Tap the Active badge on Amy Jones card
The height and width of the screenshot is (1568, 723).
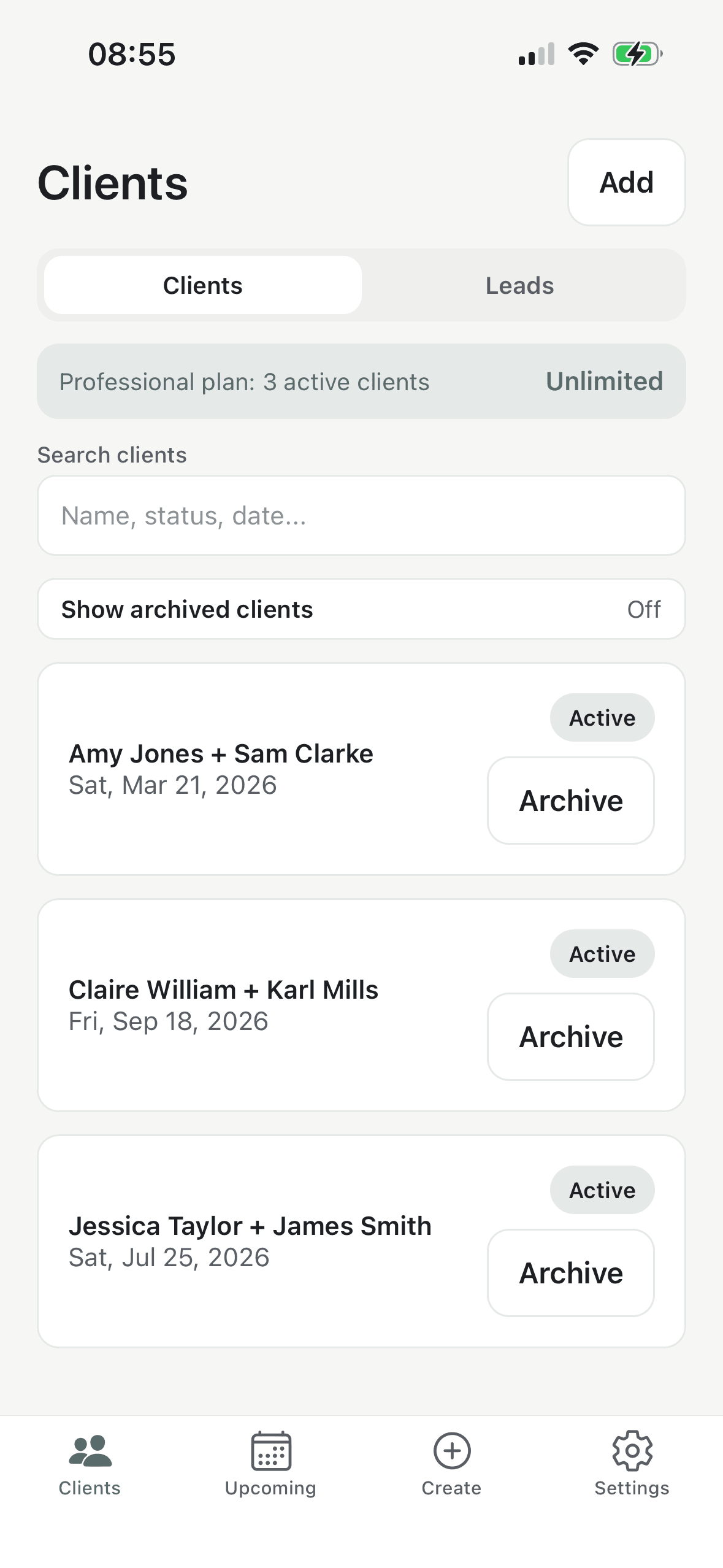pyautogui.click(x=602, y=717)
